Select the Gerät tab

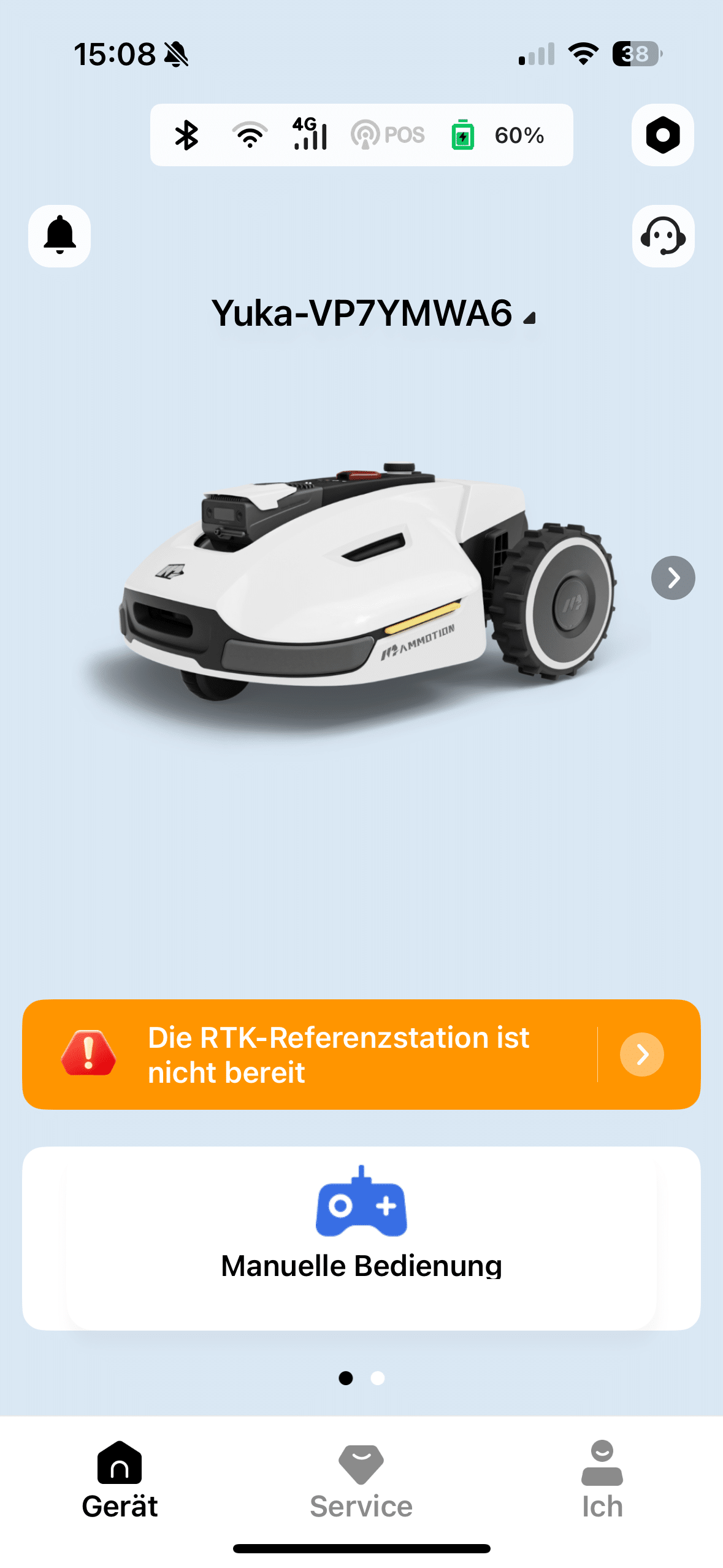point(120,1481)
